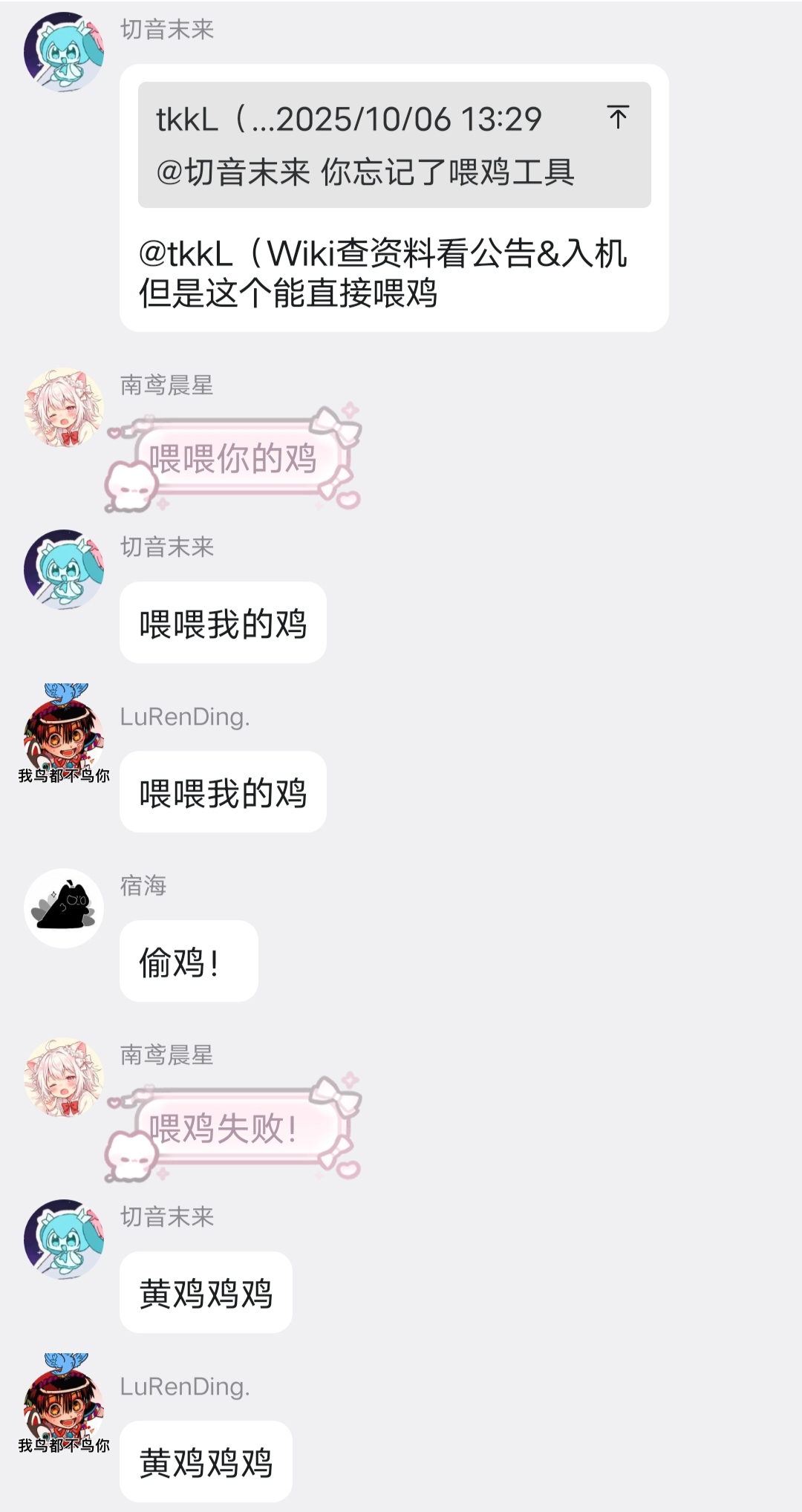Tap the @tkkL mention in 切音未来's reply
The width and height of the screenshot is (802, 1512).
pyautogui.click(x=186, y=254)
